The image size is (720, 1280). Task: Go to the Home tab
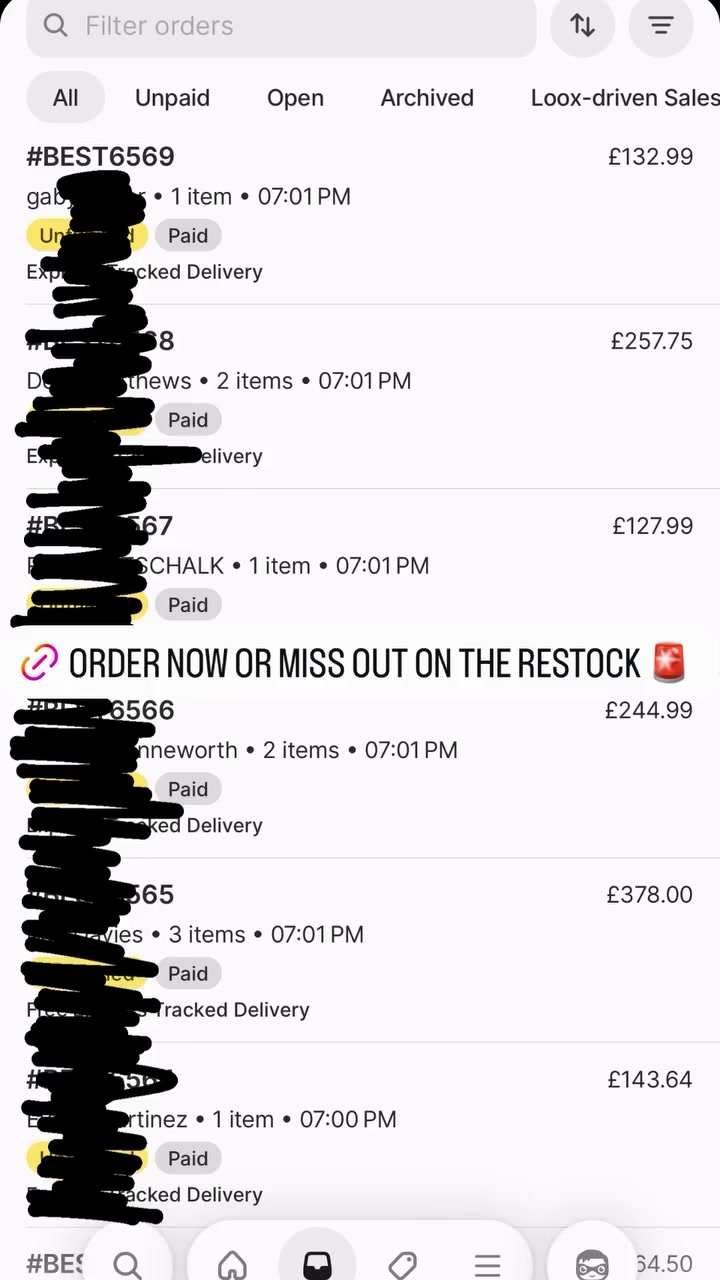pos(232,1265)
